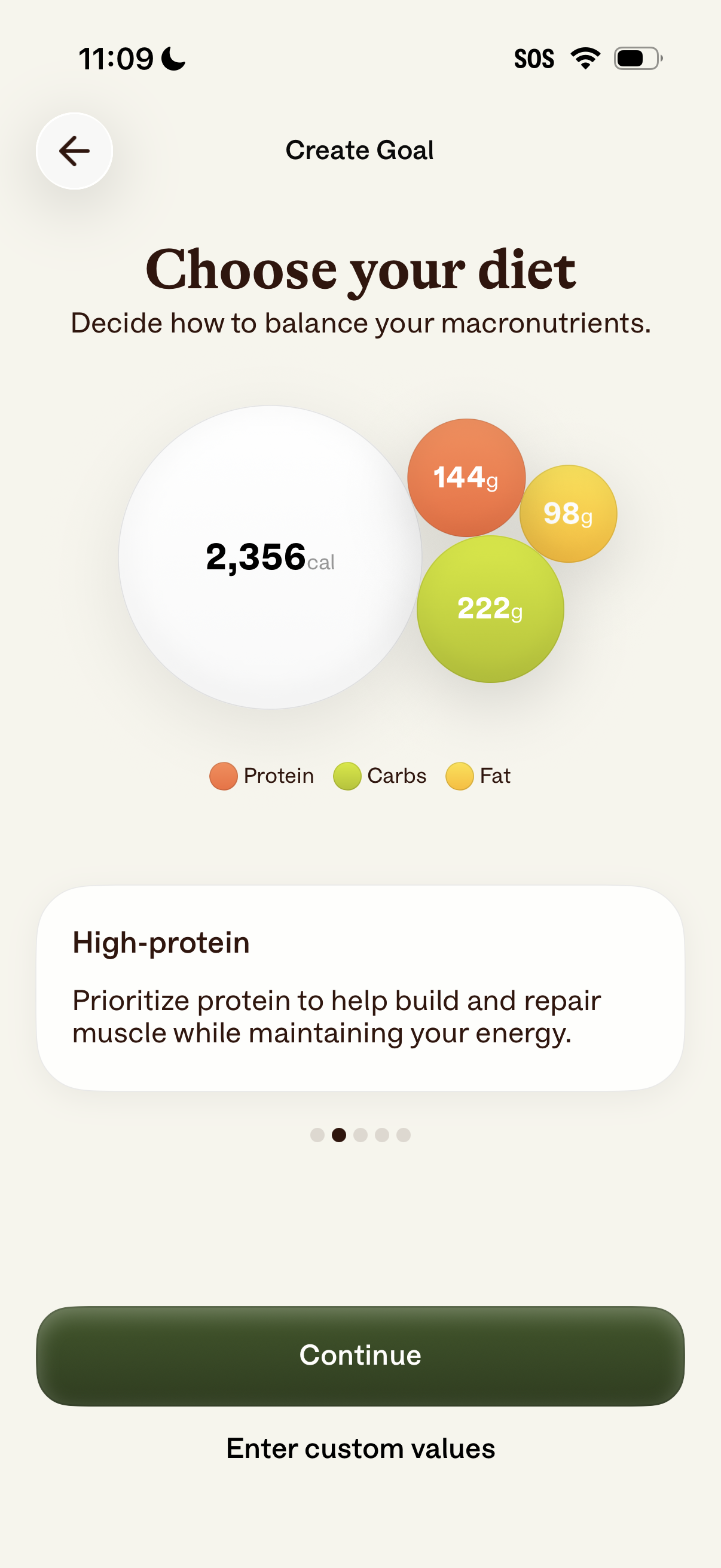Tap the battery indicator
721x1568 pixels.
[637, 57]
